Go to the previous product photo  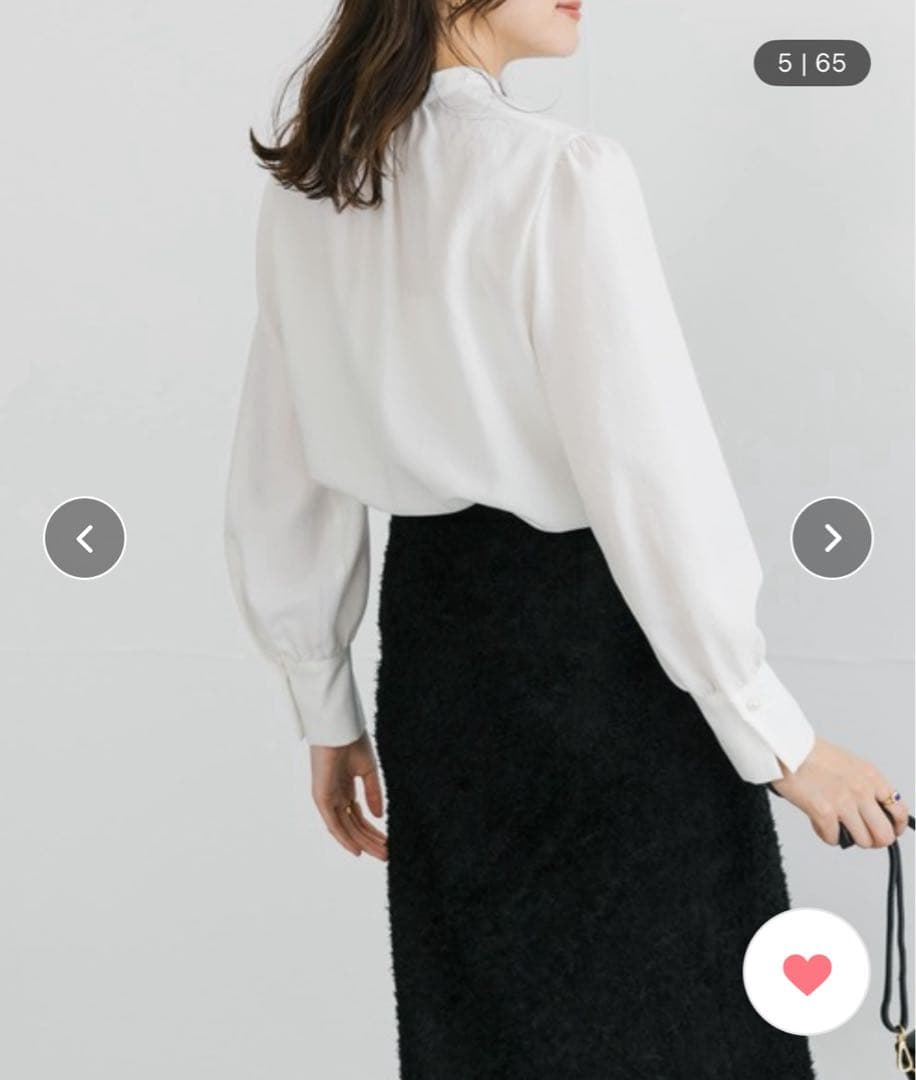pyautogui.click(x=85, y=538)
